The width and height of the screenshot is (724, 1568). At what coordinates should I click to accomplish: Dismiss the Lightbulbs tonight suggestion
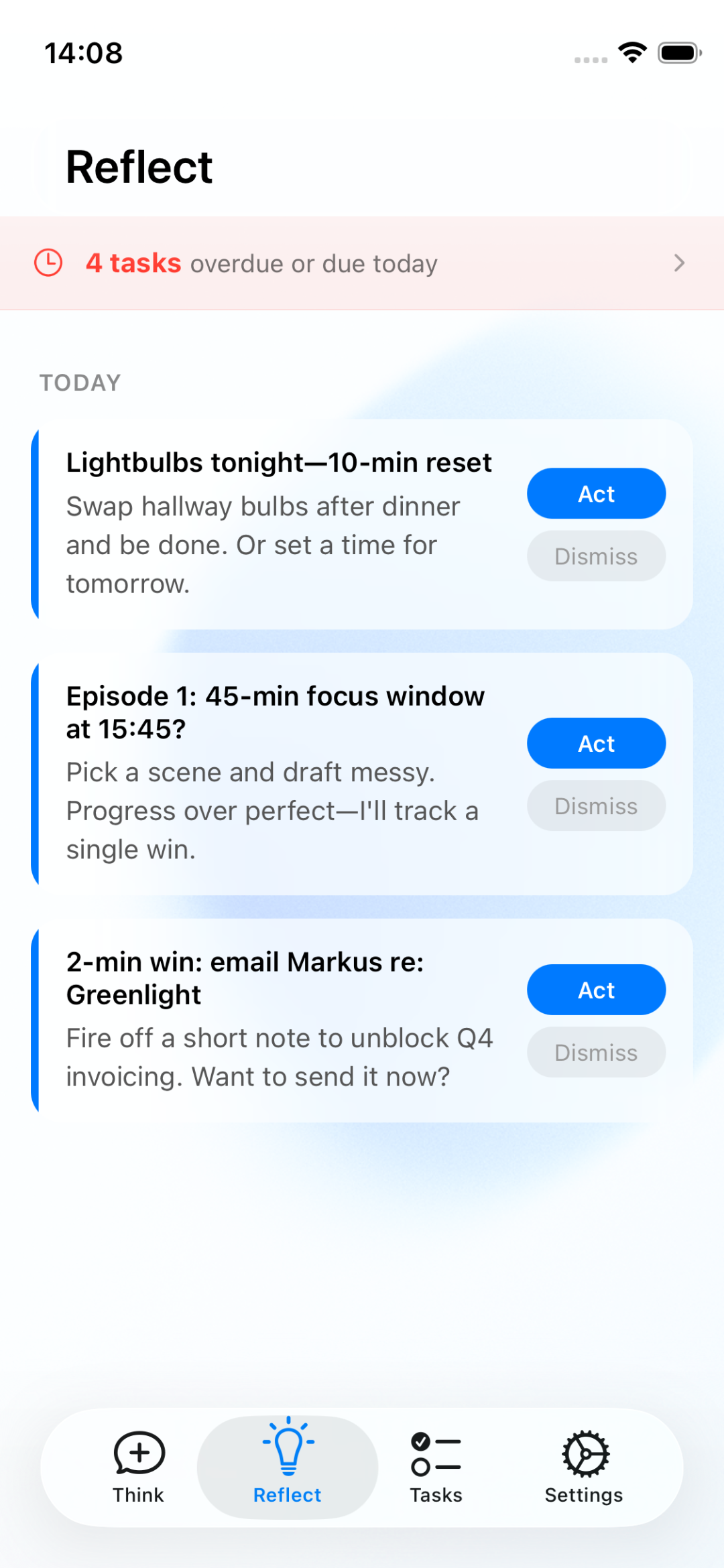[596, 556]
